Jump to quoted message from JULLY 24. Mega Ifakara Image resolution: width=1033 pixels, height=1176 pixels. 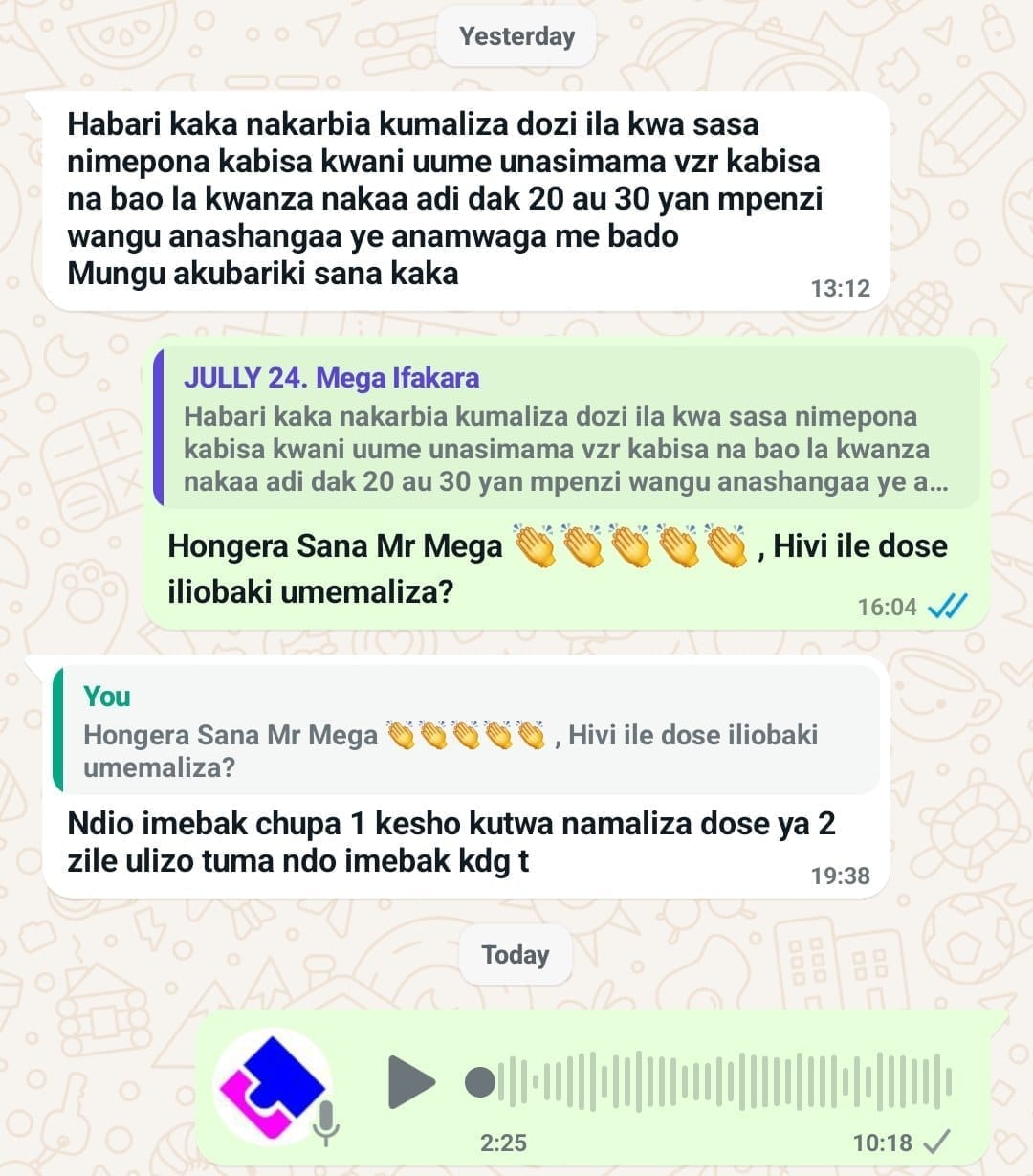pyautogui.click(x=566, y=429)
